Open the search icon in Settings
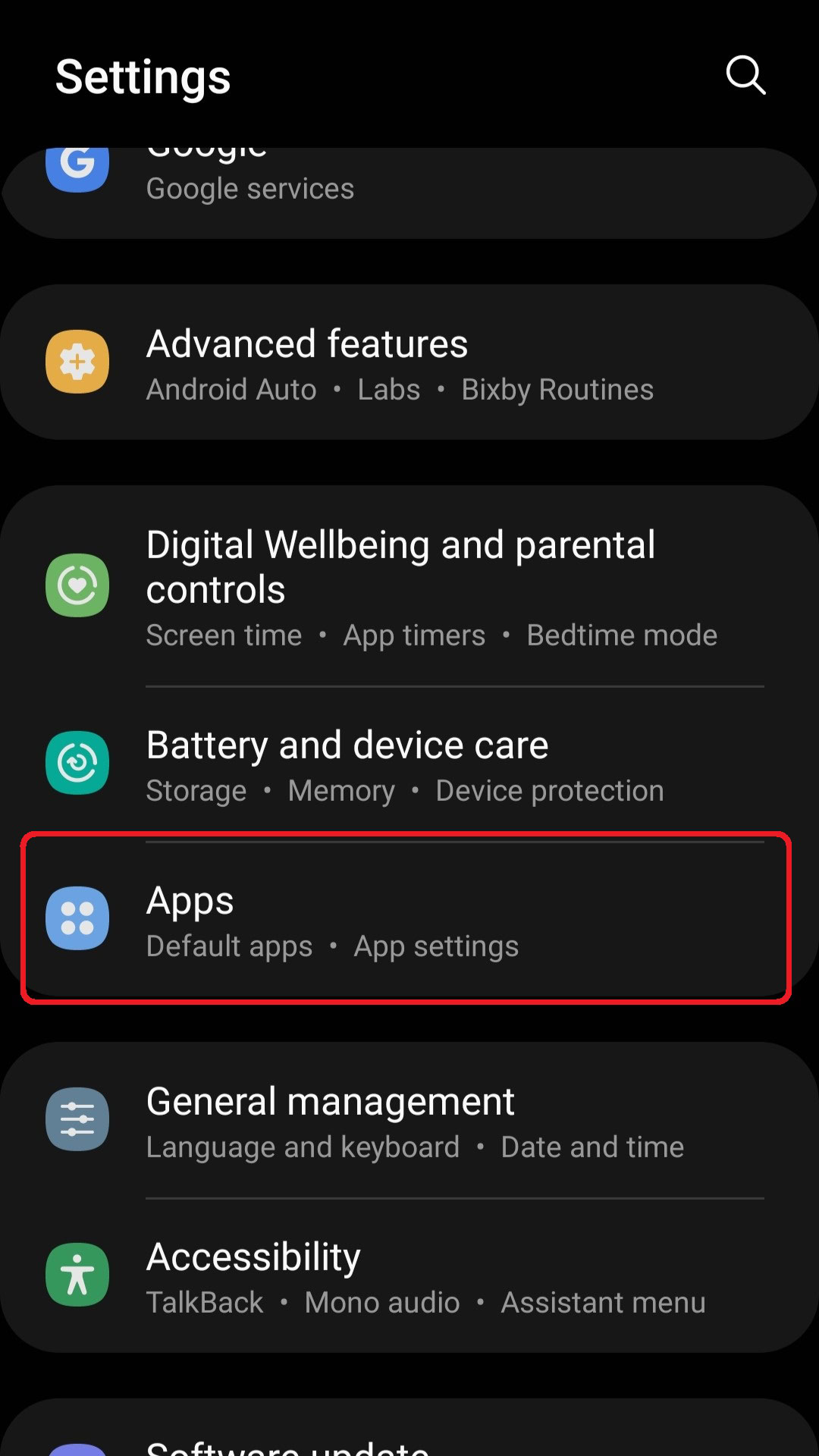819x1456 pixels. [x=745, y=75]
